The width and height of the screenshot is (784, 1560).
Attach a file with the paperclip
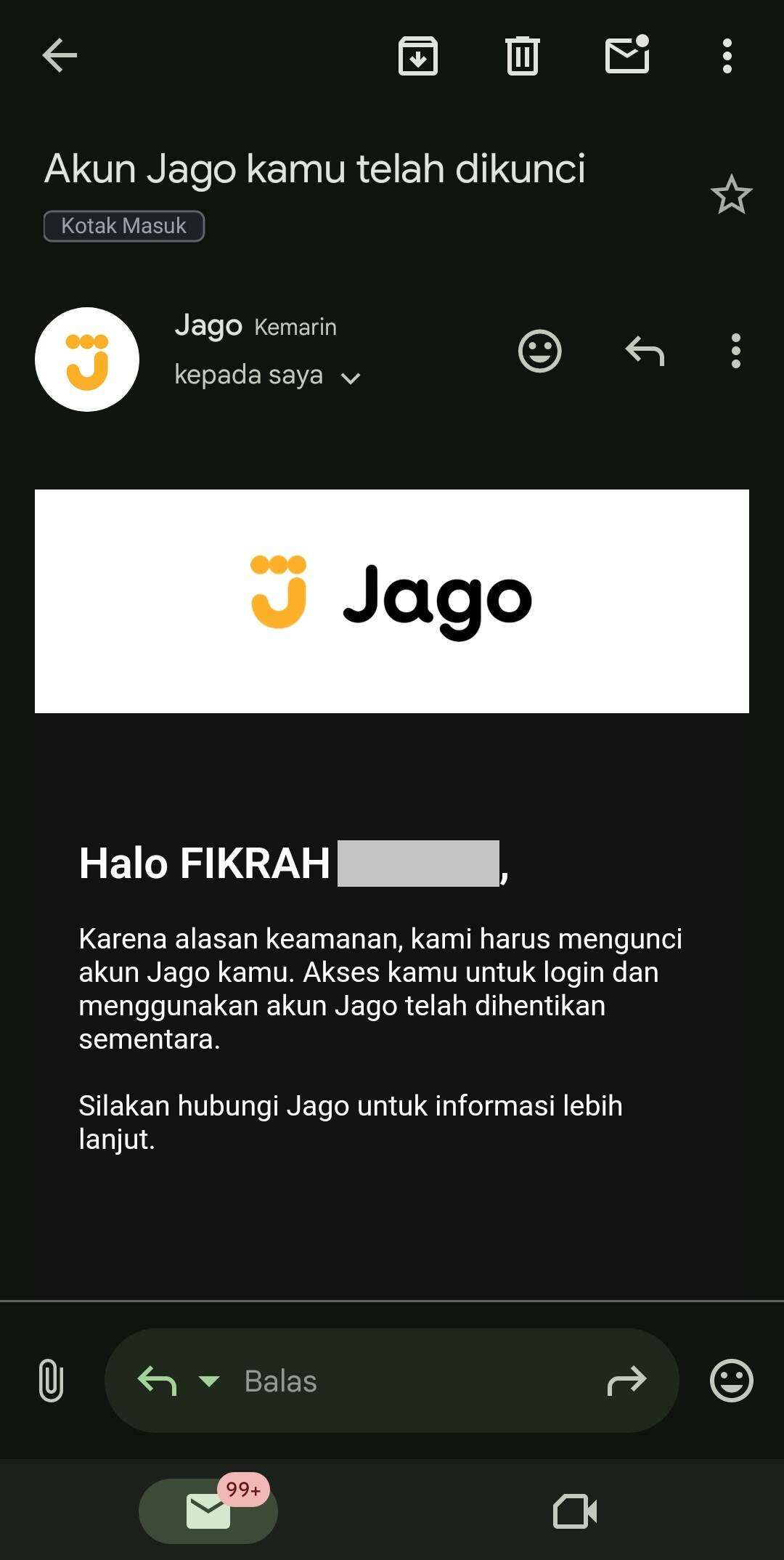tap(51, 1381)
